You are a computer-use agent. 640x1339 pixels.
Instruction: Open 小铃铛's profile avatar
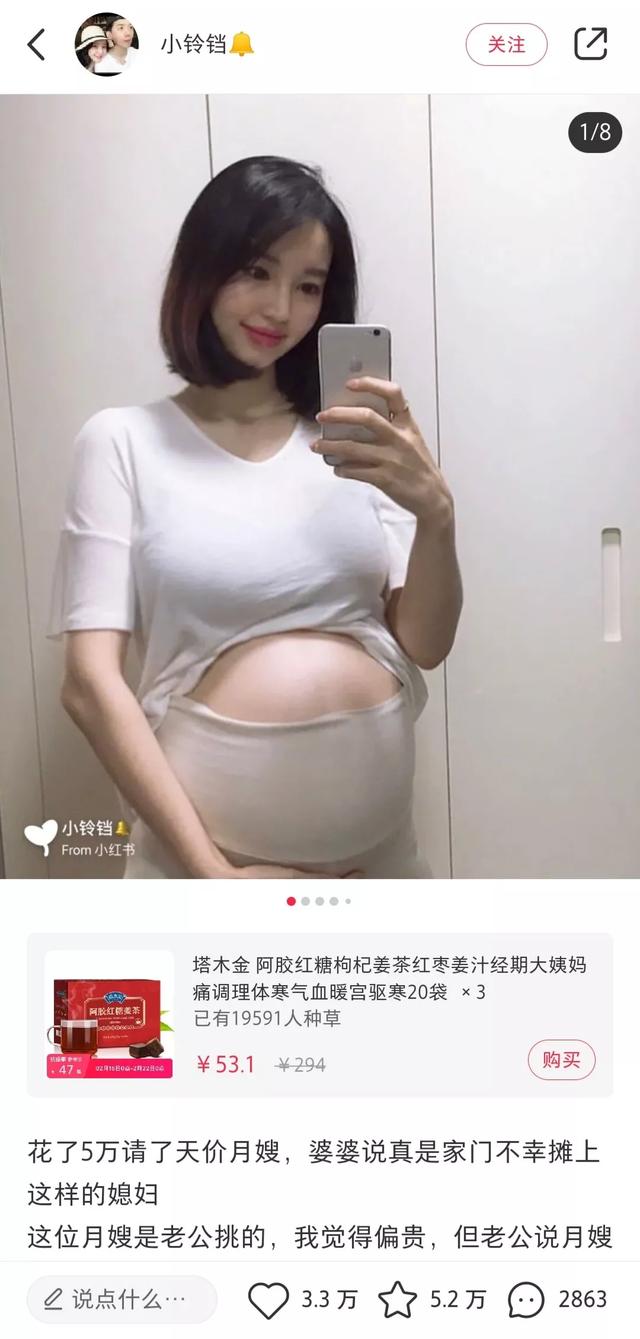(x=106, y=44)
